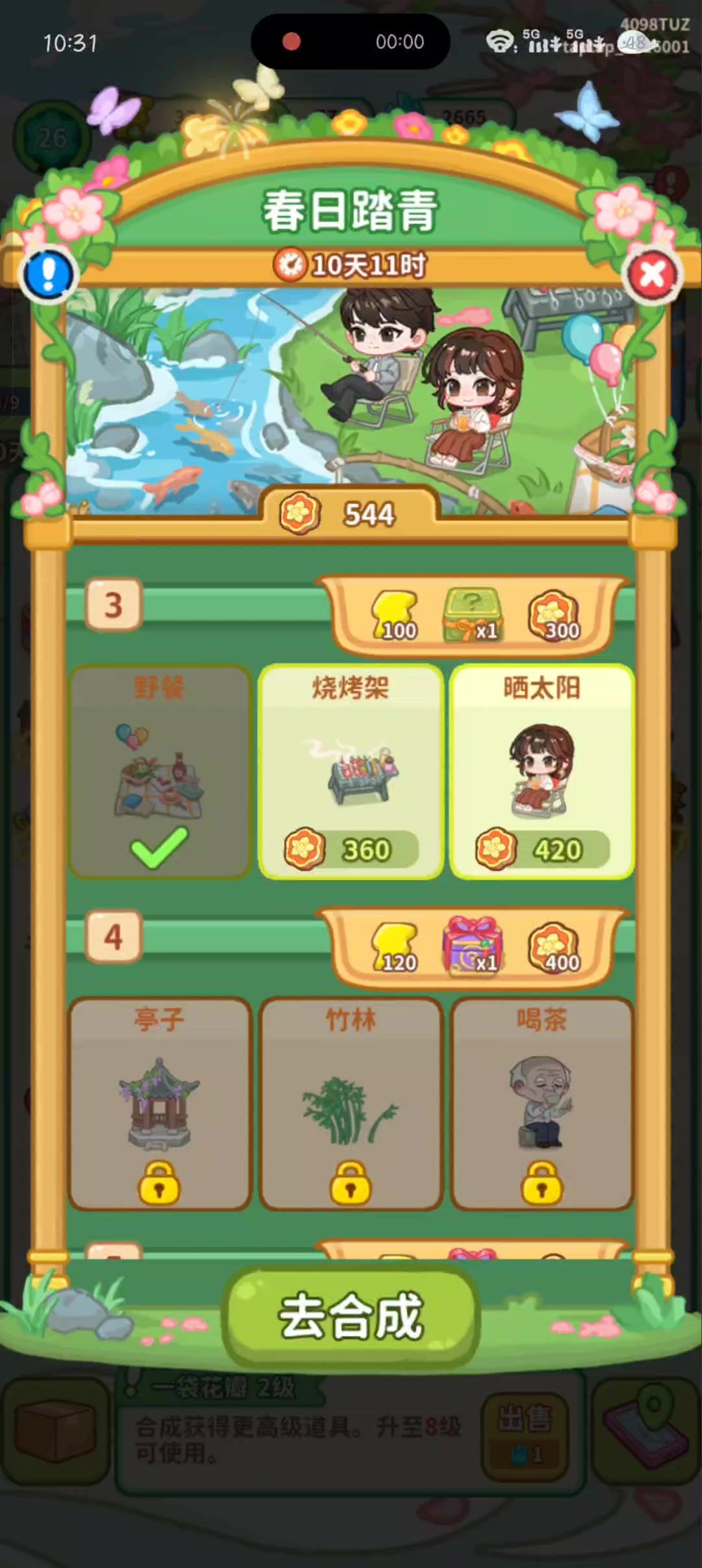Tap the locked 竹林 card

click(351, 1104)
